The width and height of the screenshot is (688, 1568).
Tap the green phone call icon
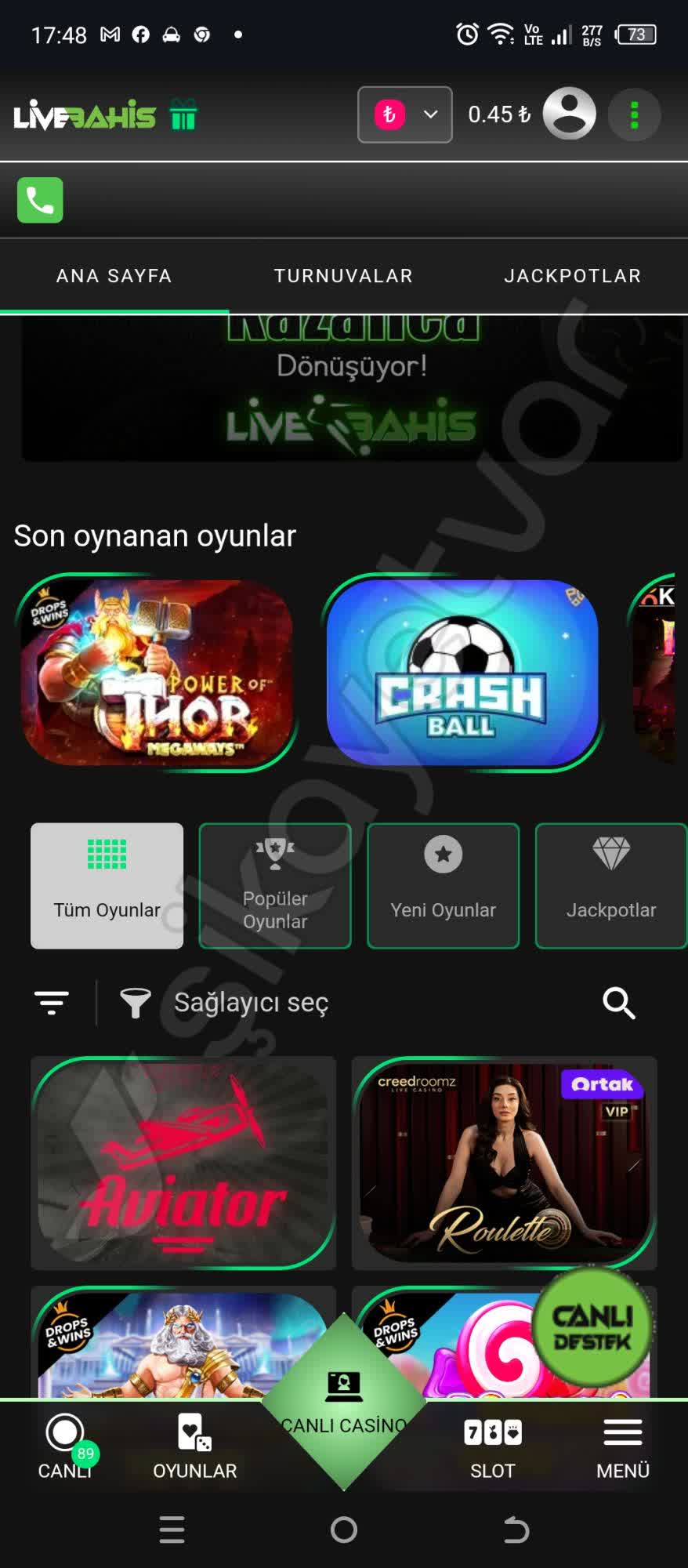[40, 200]
